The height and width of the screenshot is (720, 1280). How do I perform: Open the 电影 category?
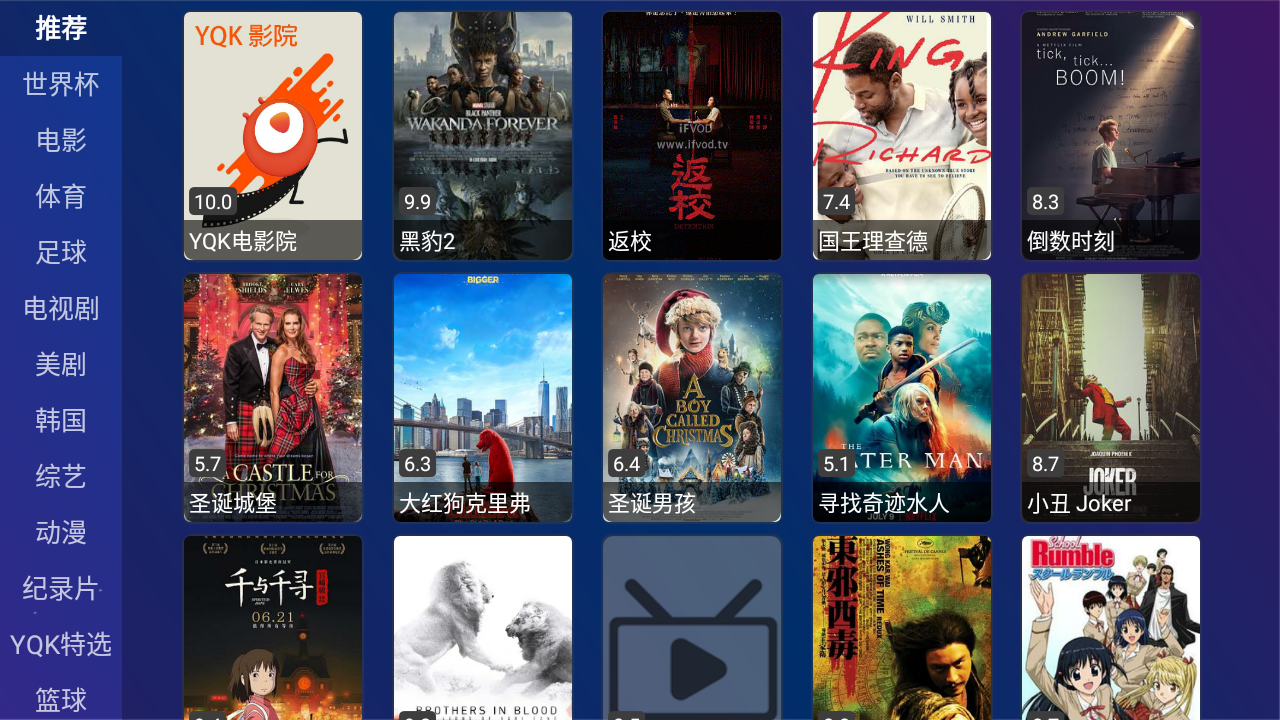[x=61, y=141]
